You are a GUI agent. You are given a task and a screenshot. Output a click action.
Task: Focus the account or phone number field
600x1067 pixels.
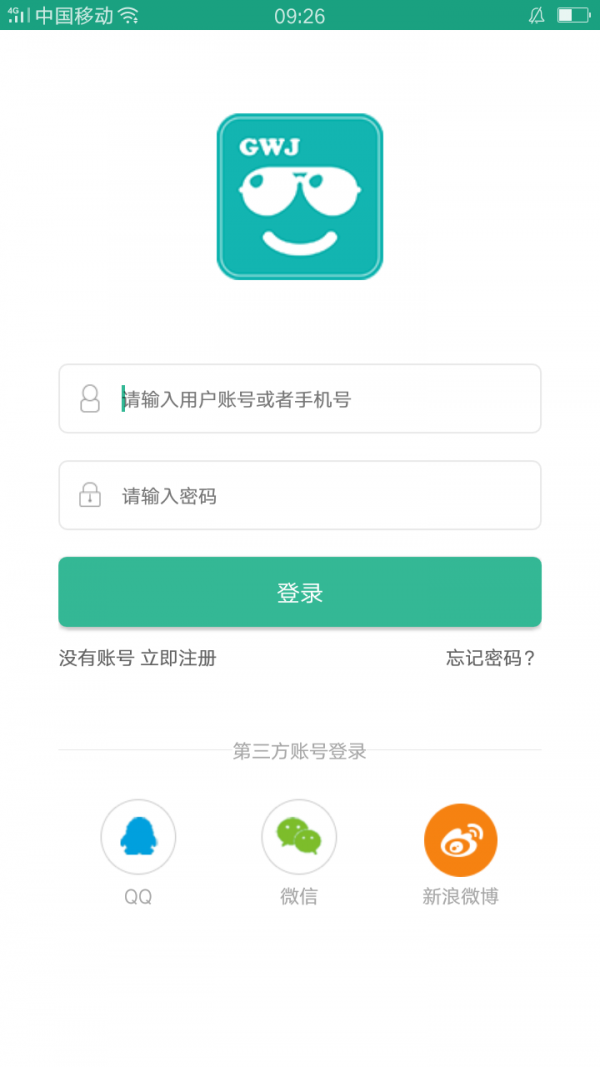pyautogui.click(x=300, y=399)
